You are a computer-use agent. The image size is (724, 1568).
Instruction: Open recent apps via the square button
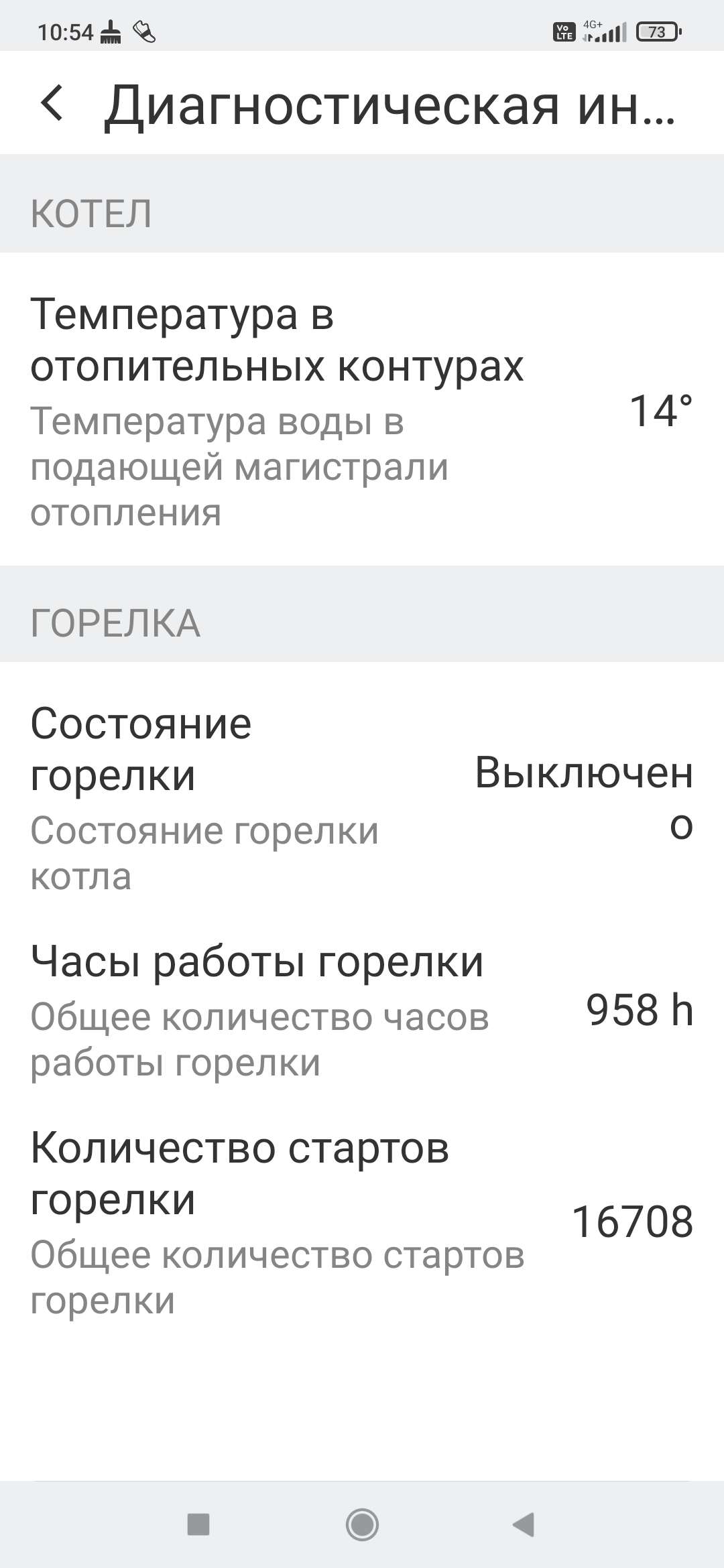click(x=198, y=1524)
